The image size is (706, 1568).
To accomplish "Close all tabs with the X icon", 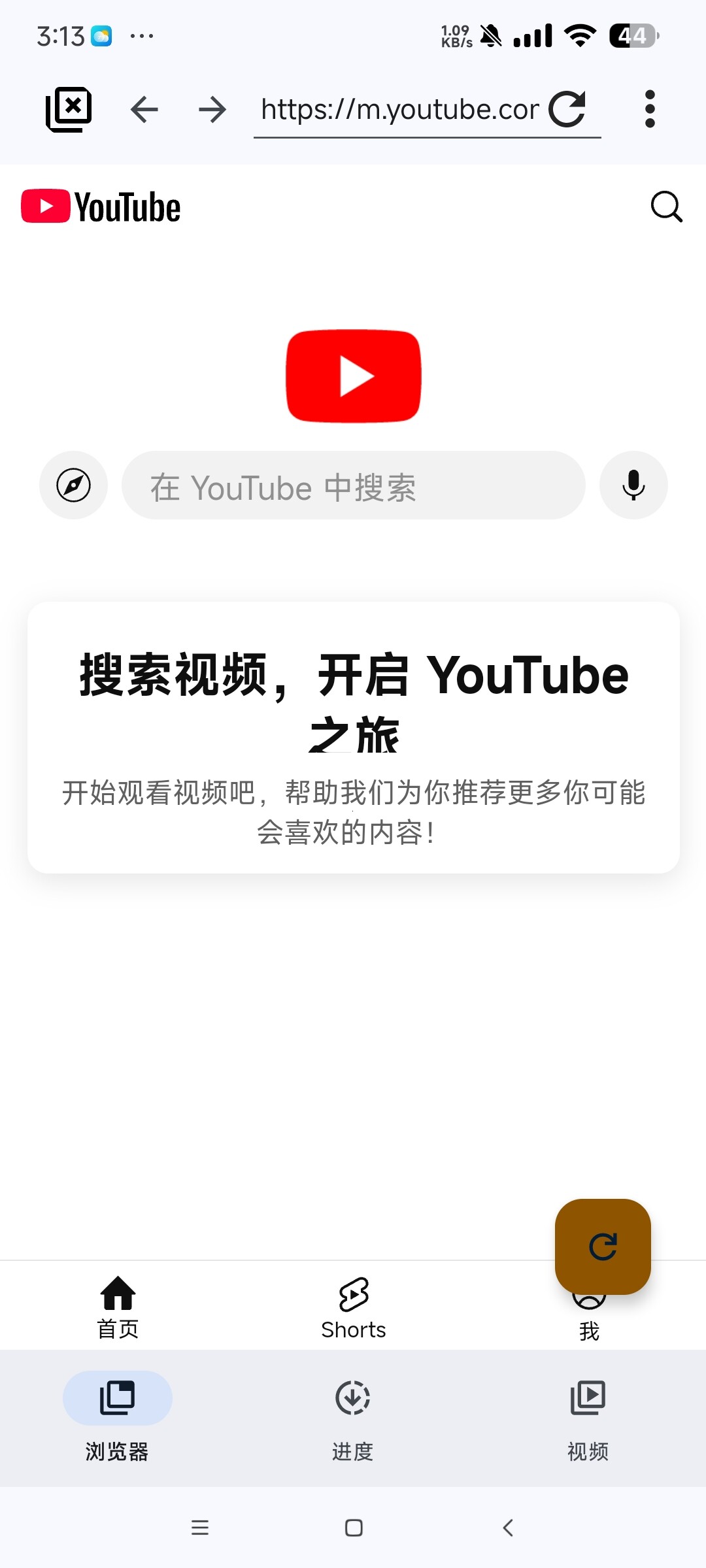I will click(69, 109).
